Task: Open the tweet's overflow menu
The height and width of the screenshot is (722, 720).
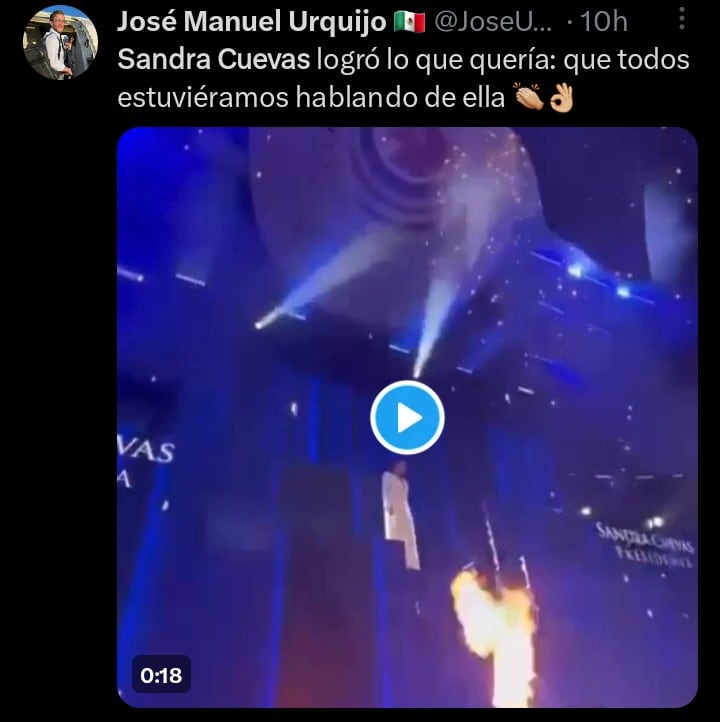Action: click(682, 19)
